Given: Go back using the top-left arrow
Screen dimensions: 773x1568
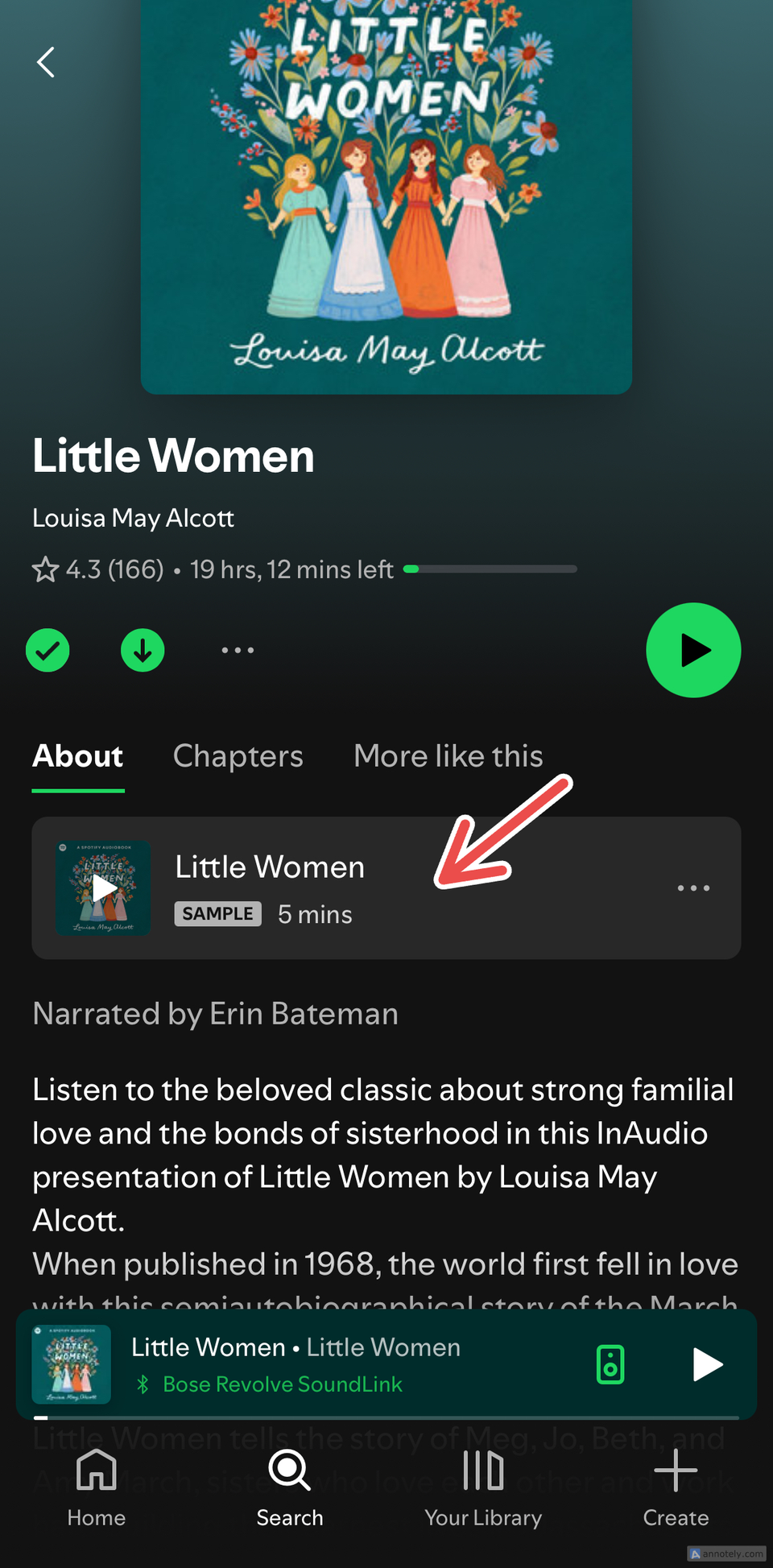Looking at the screenshot, I should 46,62.
